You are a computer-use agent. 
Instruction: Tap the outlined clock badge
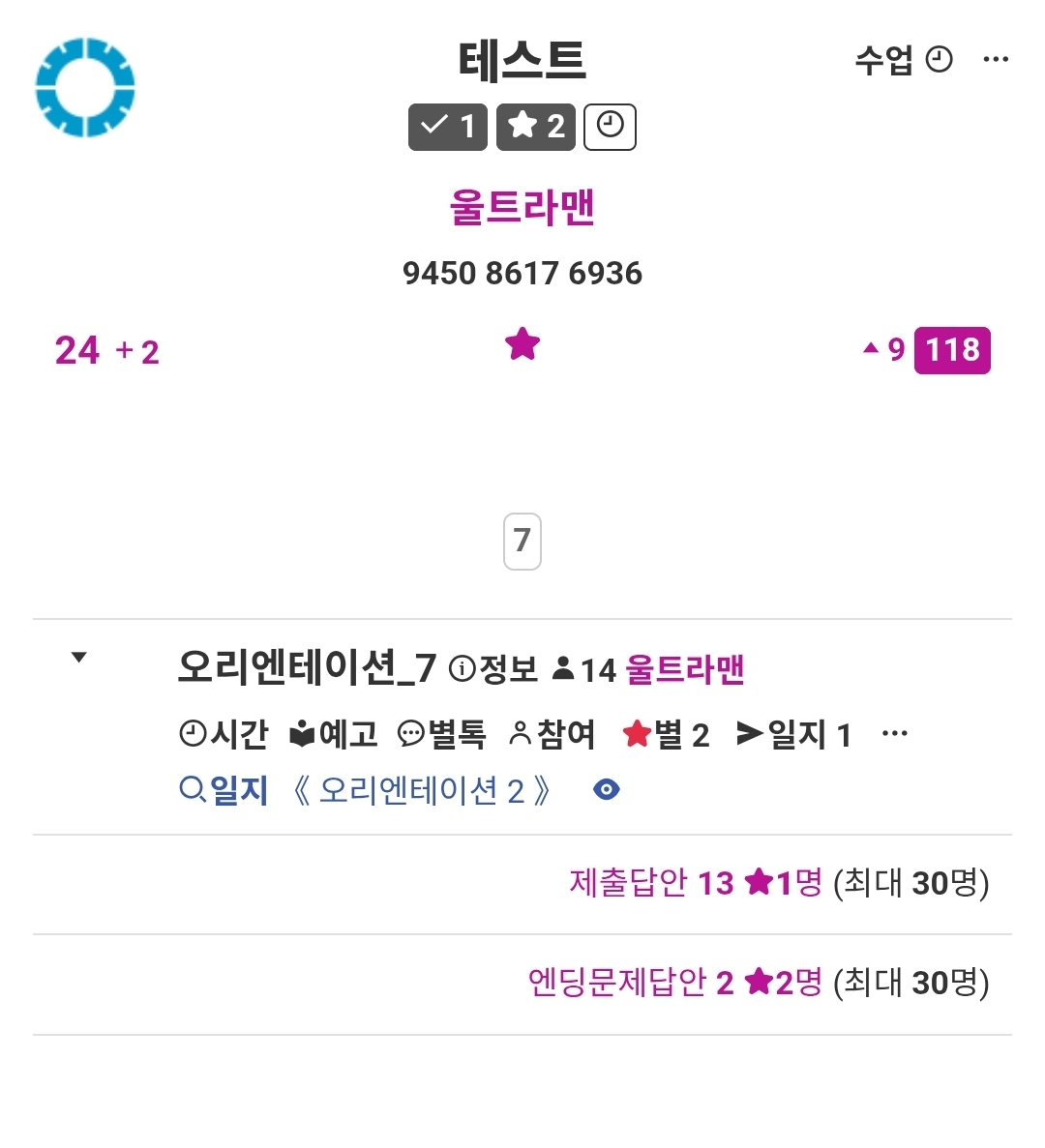(610, 127)
